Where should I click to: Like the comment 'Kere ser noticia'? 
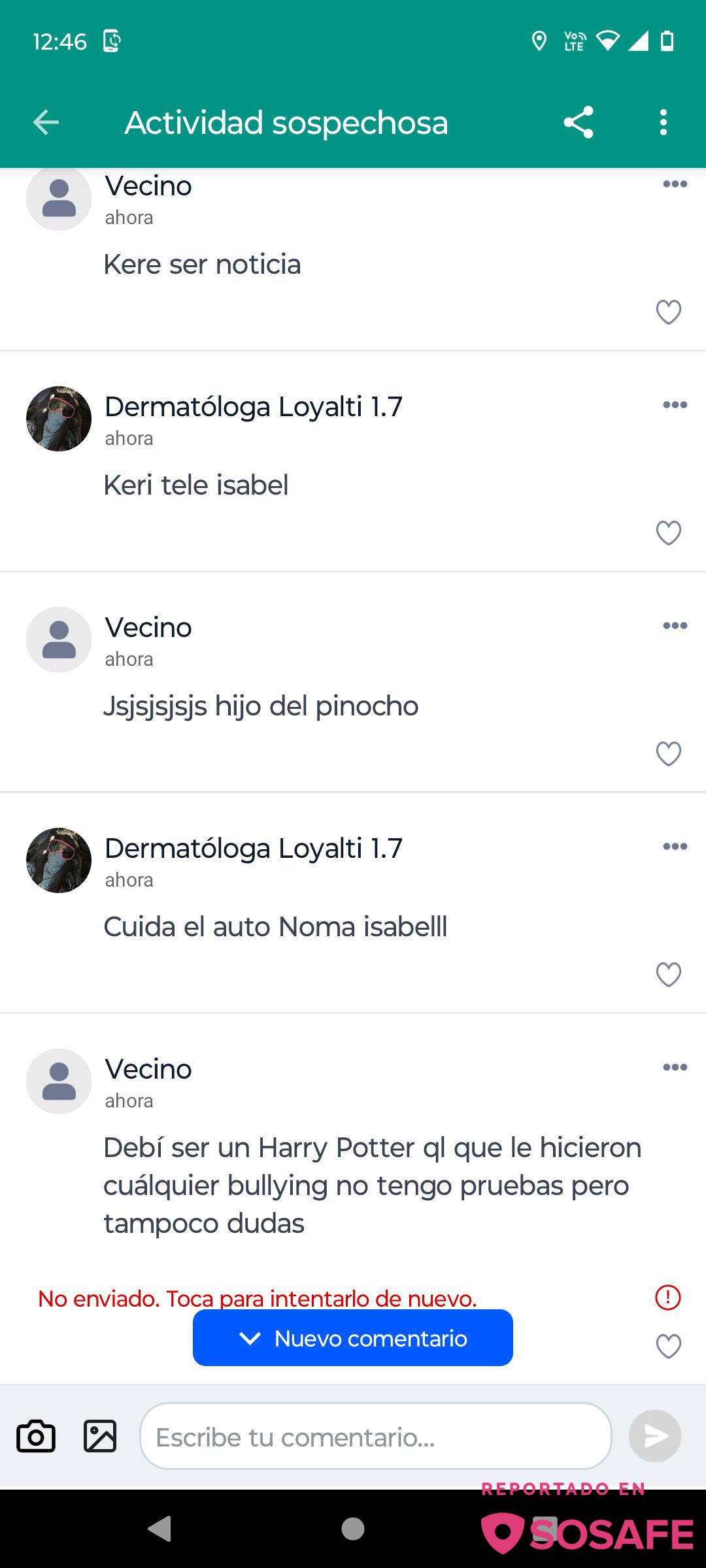[x=668, y=312]
